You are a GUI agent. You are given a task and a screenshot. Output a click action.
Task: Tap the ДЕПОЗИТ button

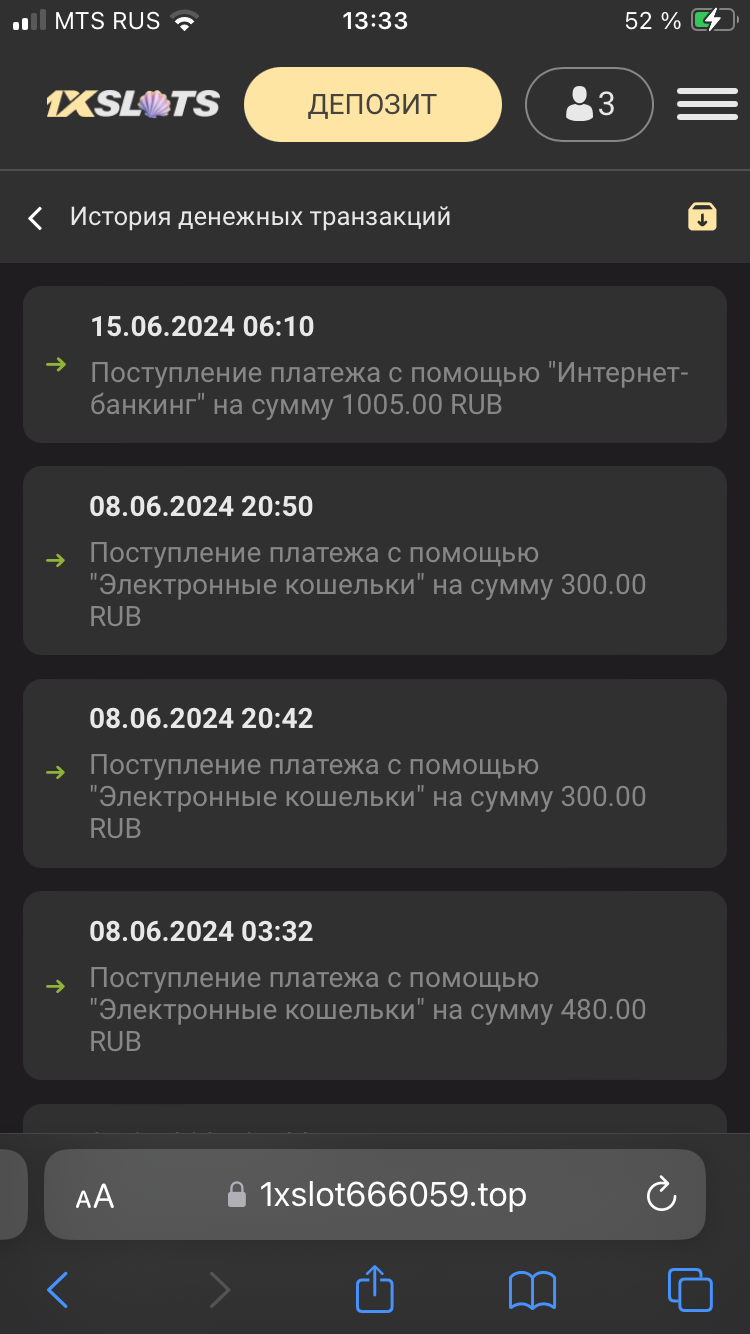click(372, 104)
